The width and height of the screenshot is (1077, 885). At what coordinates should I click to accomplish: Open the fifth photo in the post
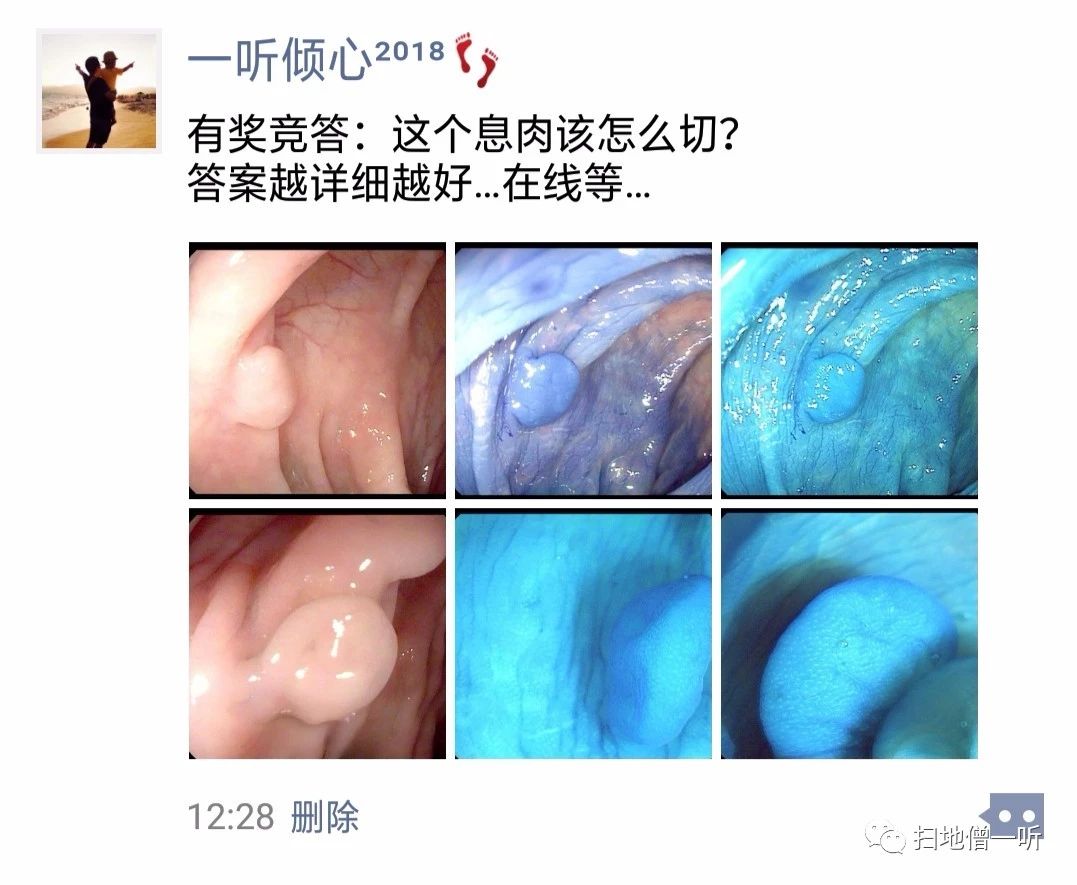point(583,634)
